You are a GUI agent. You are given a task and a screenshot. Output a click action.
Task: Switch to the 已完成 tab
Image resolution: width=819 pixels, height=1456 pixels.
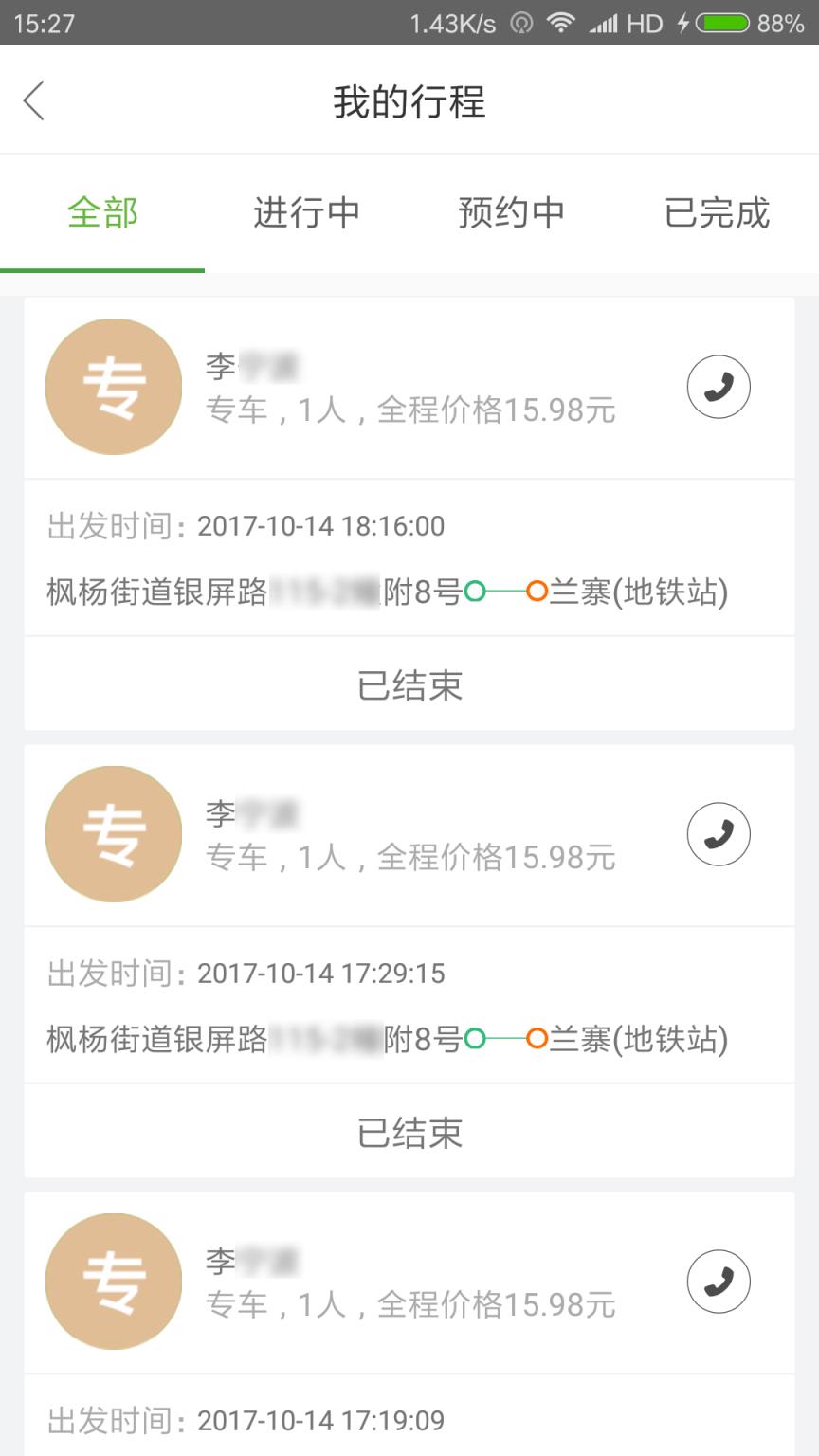click(717, 213)
